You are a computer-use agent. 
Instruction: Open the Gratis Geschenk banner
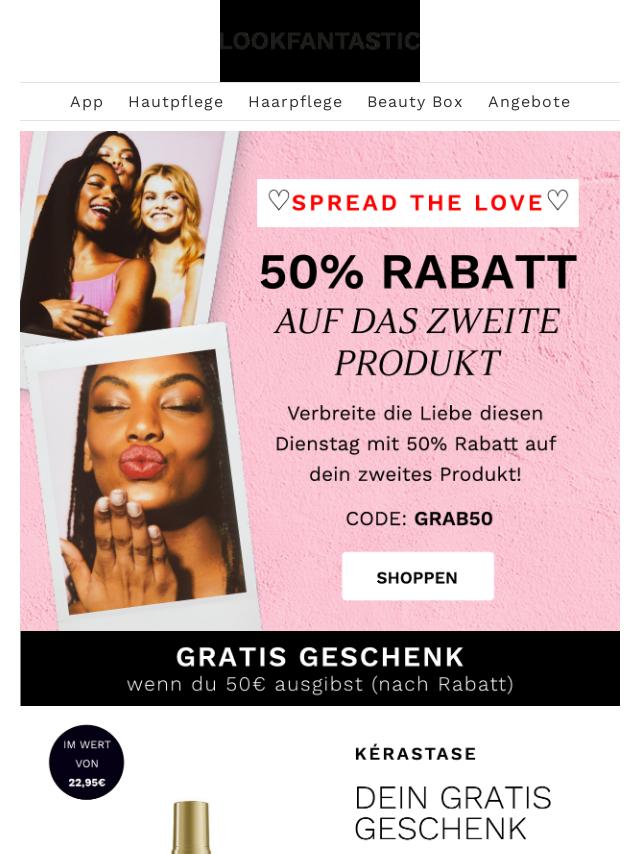tap(320, 669)
